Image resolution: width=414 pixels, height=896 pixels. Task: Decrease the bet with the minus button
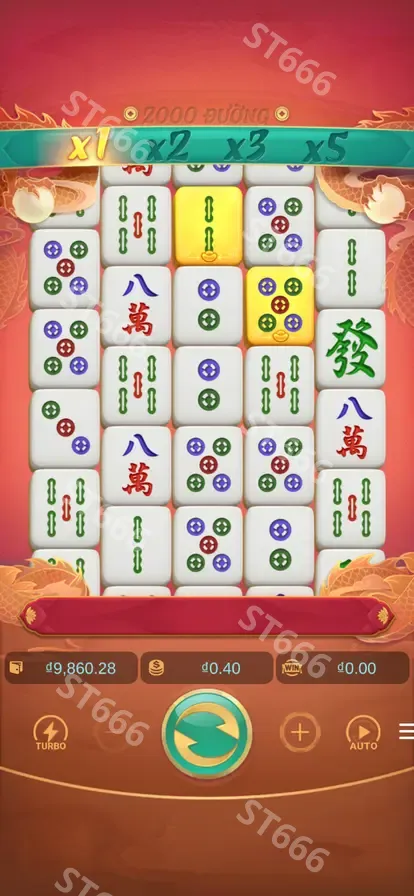coord(113,732)
